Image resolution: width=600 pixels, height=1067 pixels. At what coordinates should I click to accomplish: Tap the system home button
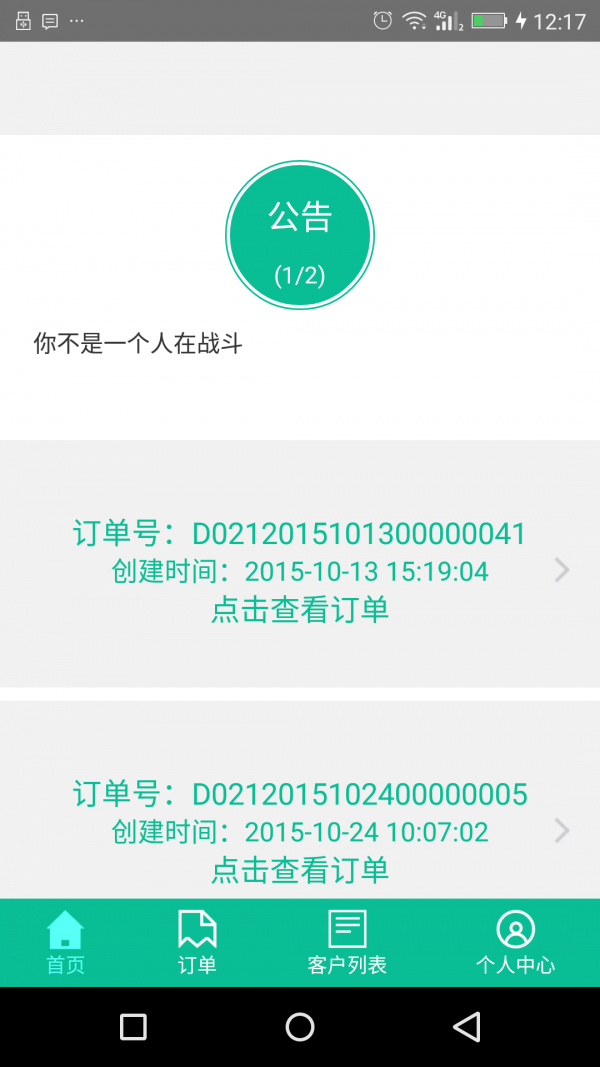click(300, 1026)
